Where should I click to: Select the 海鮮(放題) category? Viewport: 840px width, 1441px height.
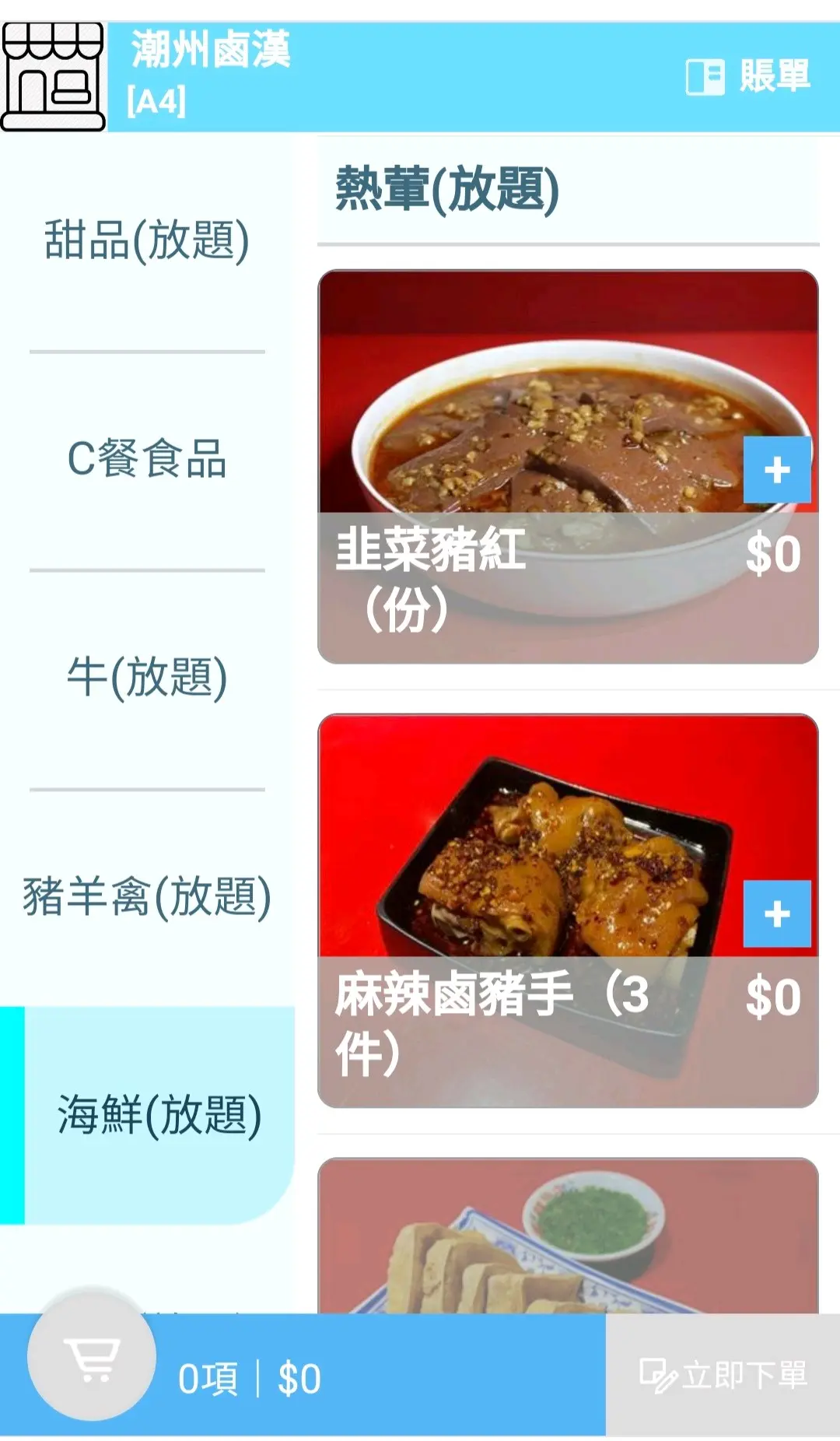pos(159,1115)
